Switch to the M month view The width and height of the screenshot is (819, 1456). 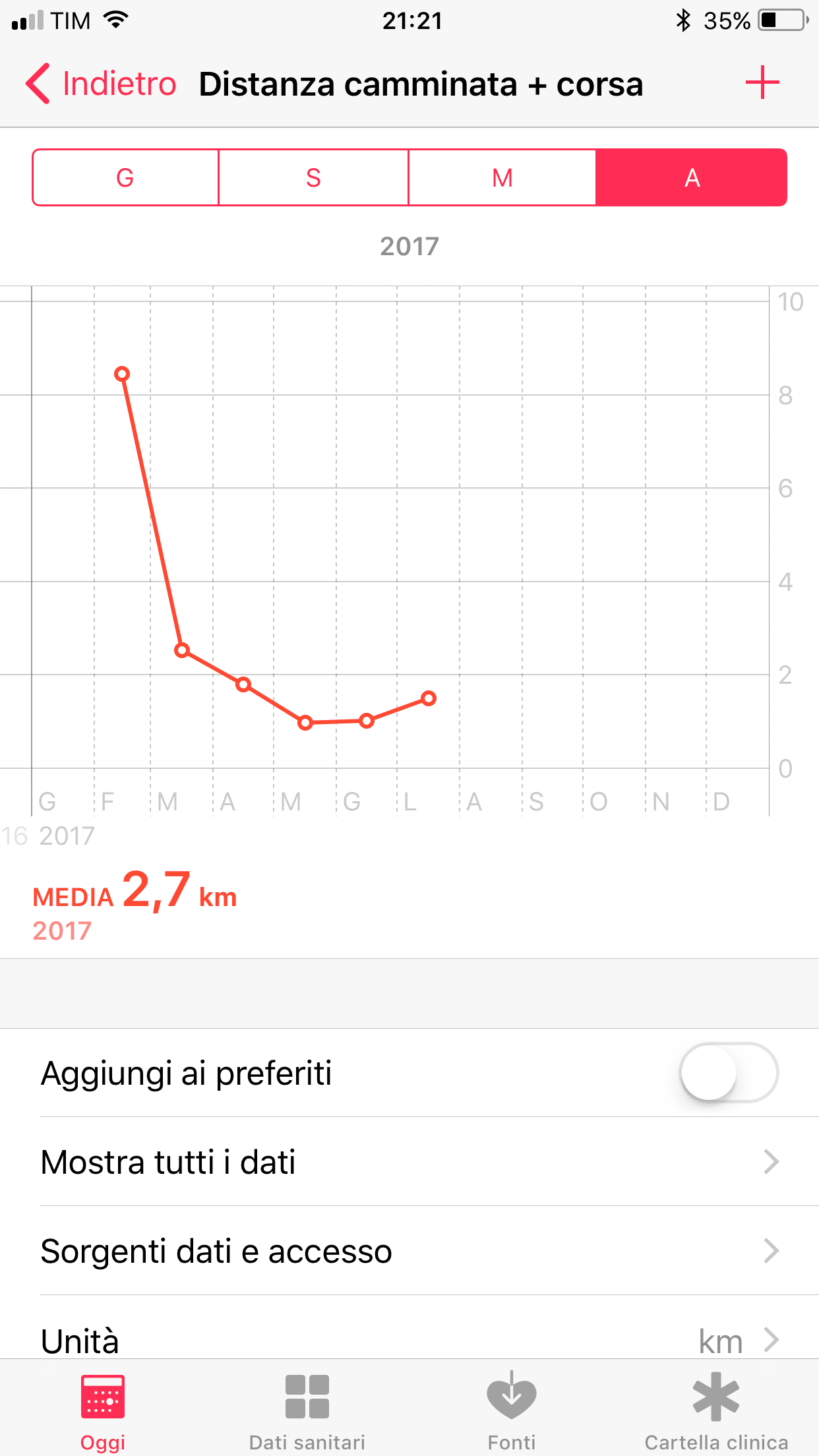[502, 177]
